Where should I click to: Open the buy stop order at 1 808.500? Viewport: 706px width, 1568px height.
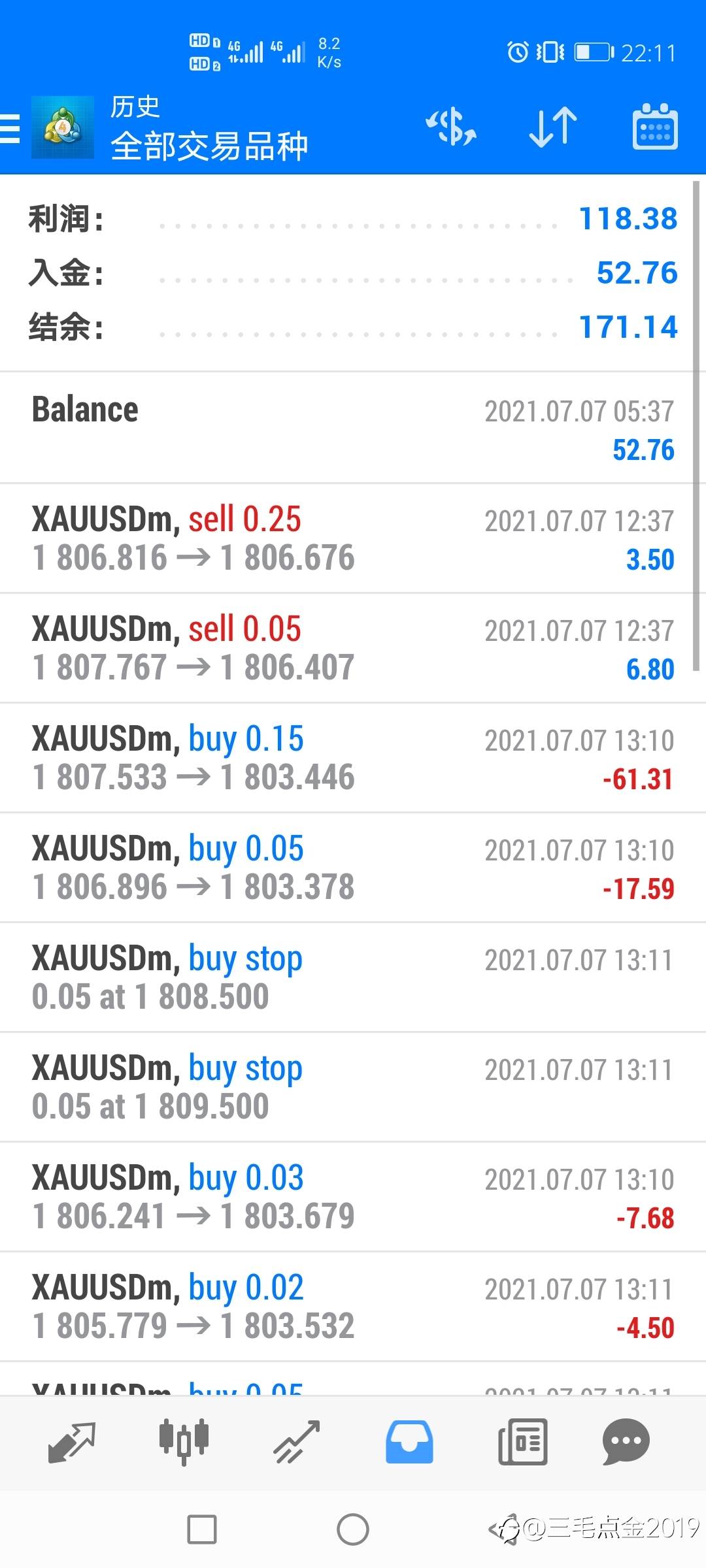(x=353, y=977)
